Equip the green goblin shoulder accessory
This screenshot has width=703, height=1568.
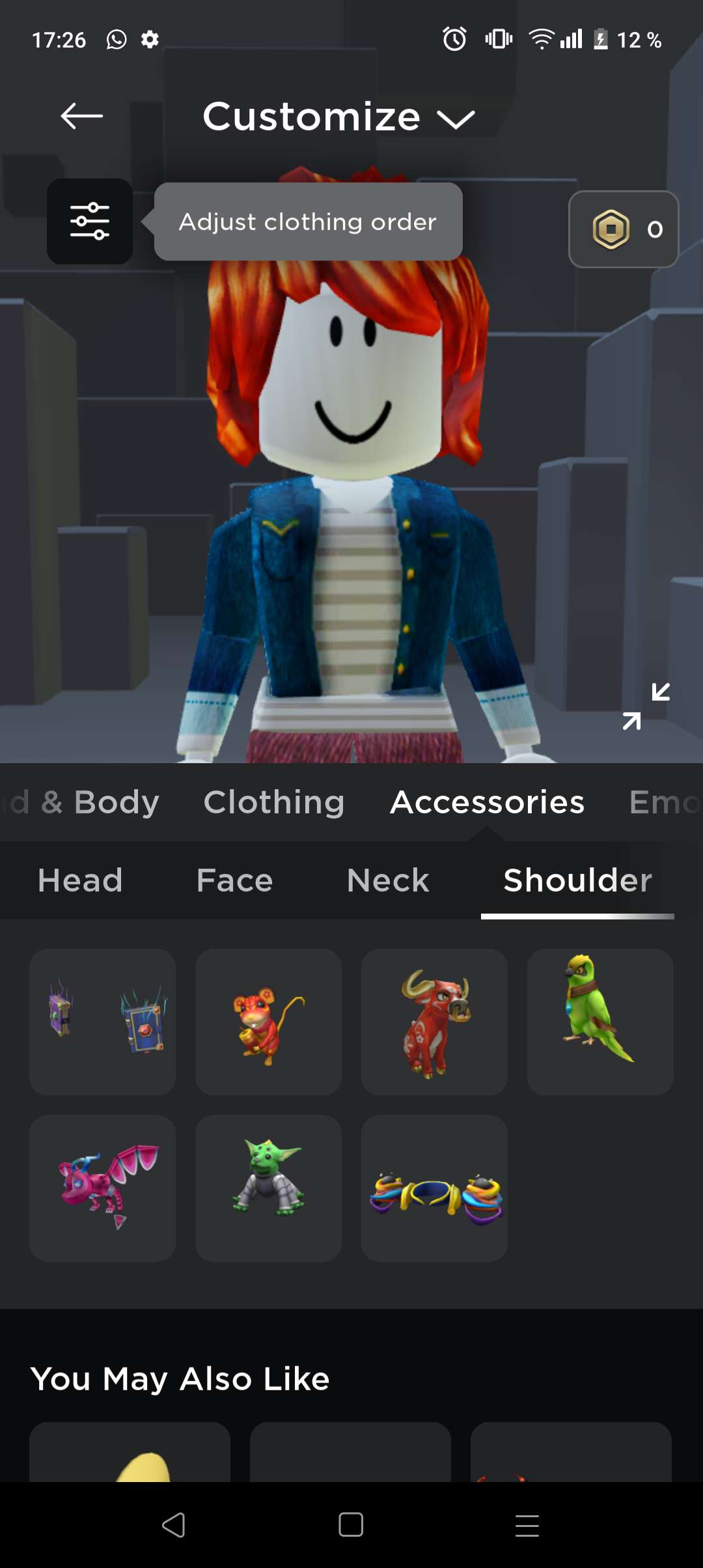[268, 1188]
